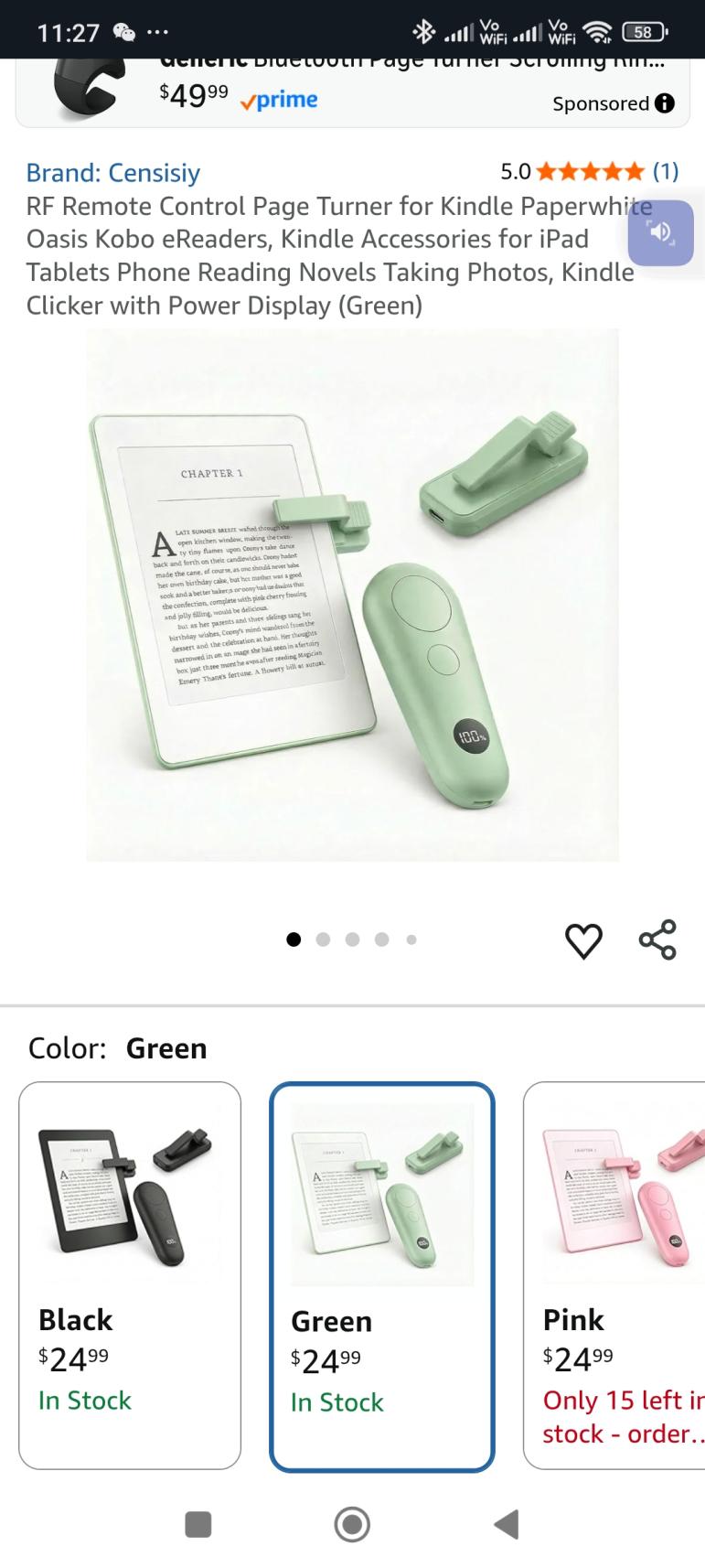Open the 5.0 star rating reviews
This screenshot has height=1568, width=705.
click(x=589, y=171)
